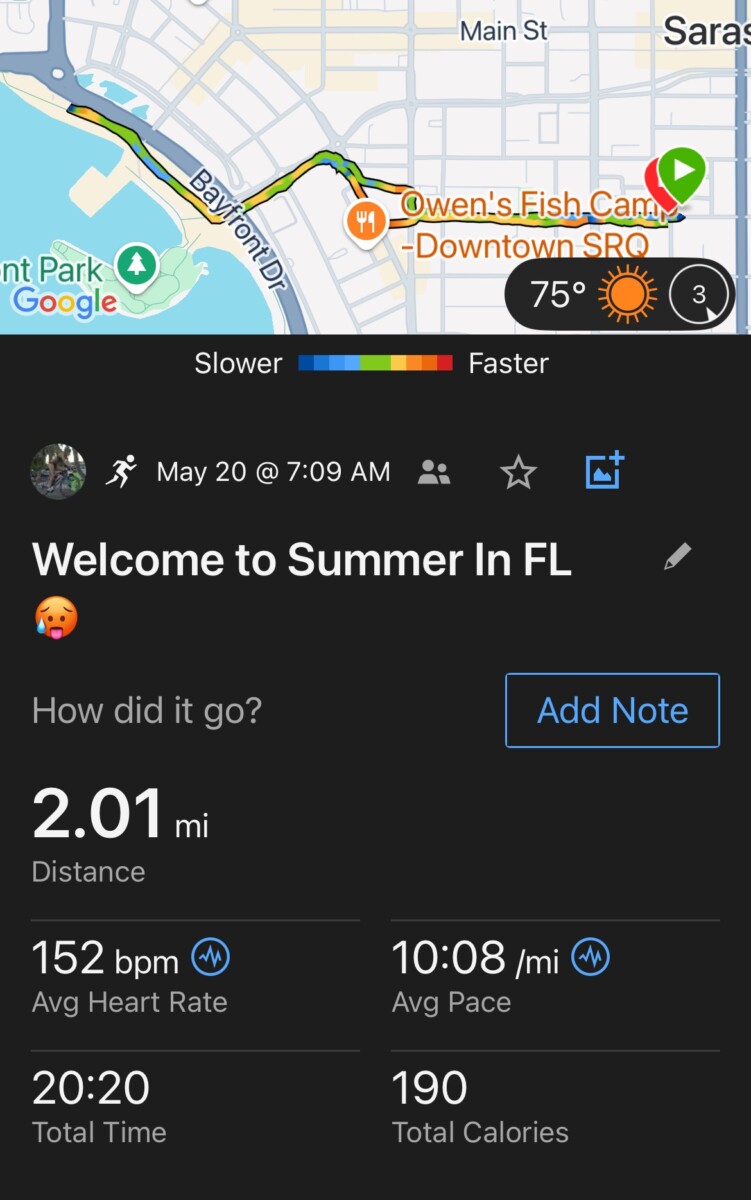Viewport: 751px width, 1200px height.
Task: Edit the activity title with pencil icon
Action: [x=677, y=558]
